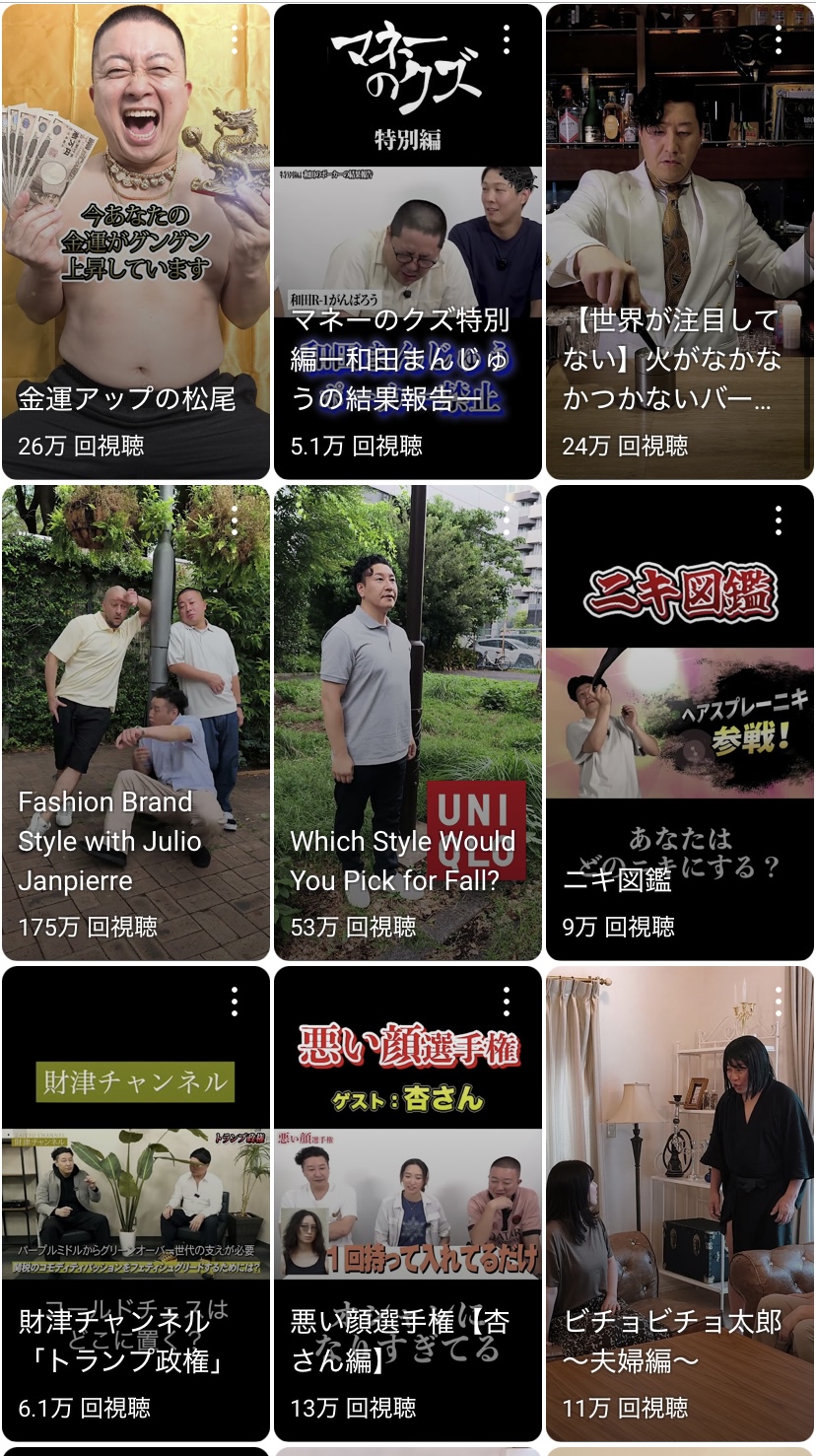Show more options for マネーのクズ特別編
Screen dimensions: 816x1456
click(x=507, y=39)
